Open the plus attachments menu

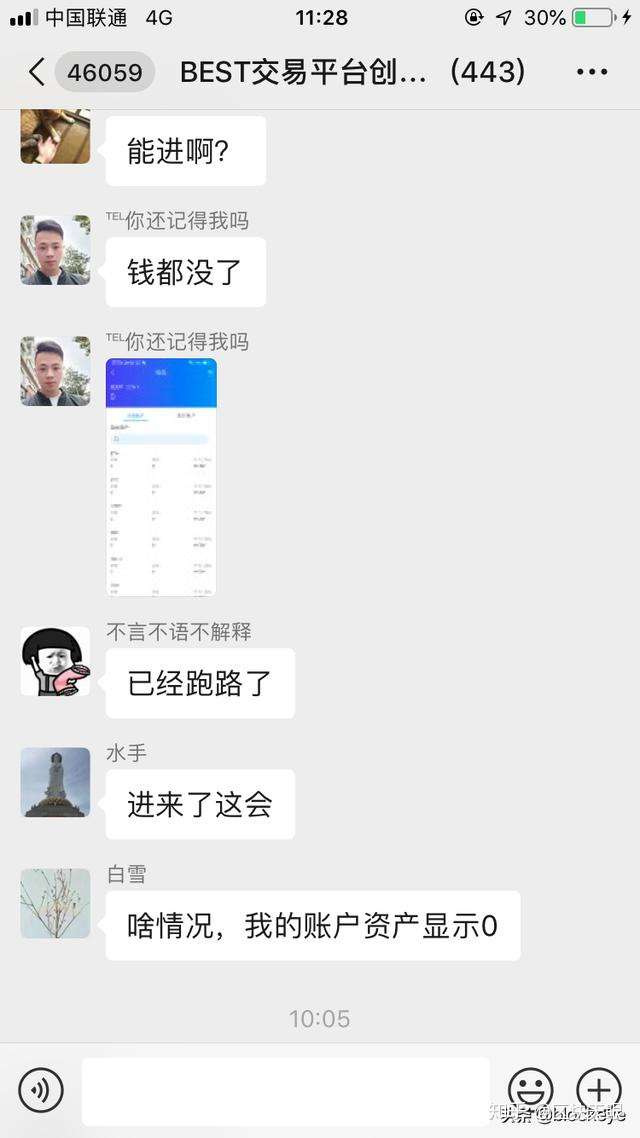[x=598, y=1090]
